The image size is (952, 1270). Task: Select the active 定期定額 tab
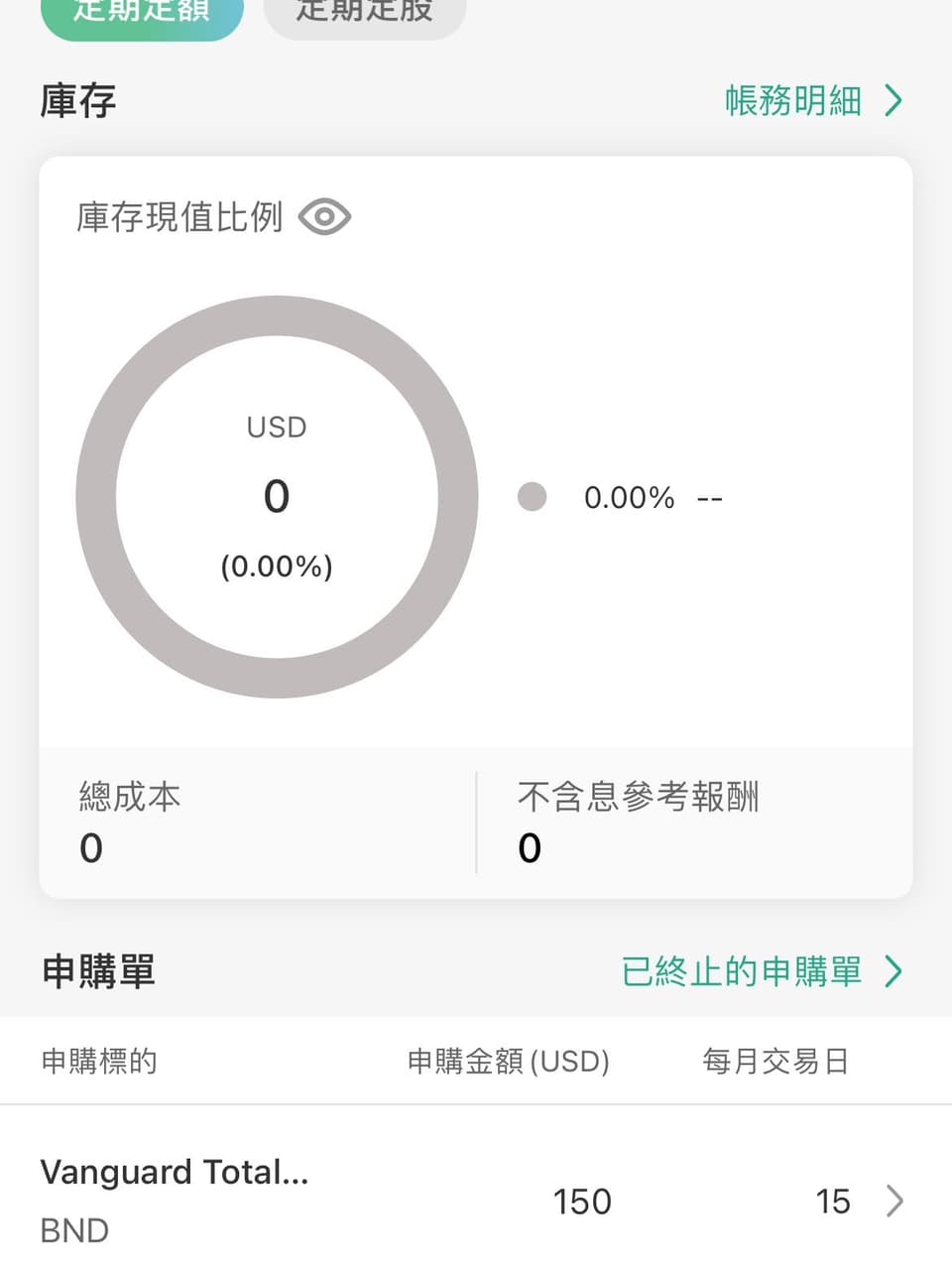coord(141,12)
